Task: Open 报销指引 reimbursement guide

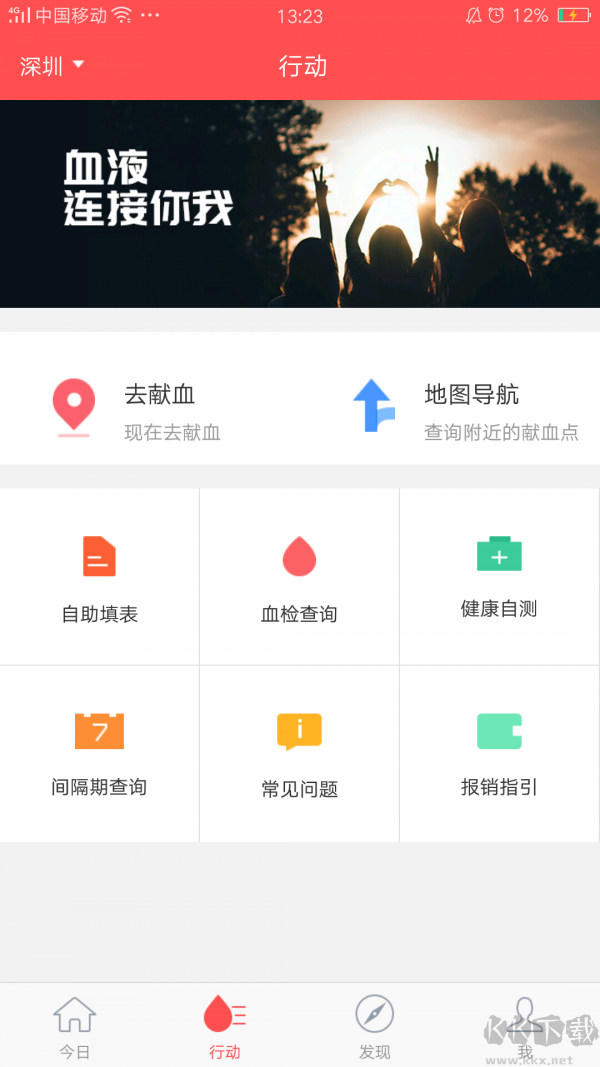Action: pos(499,753)
